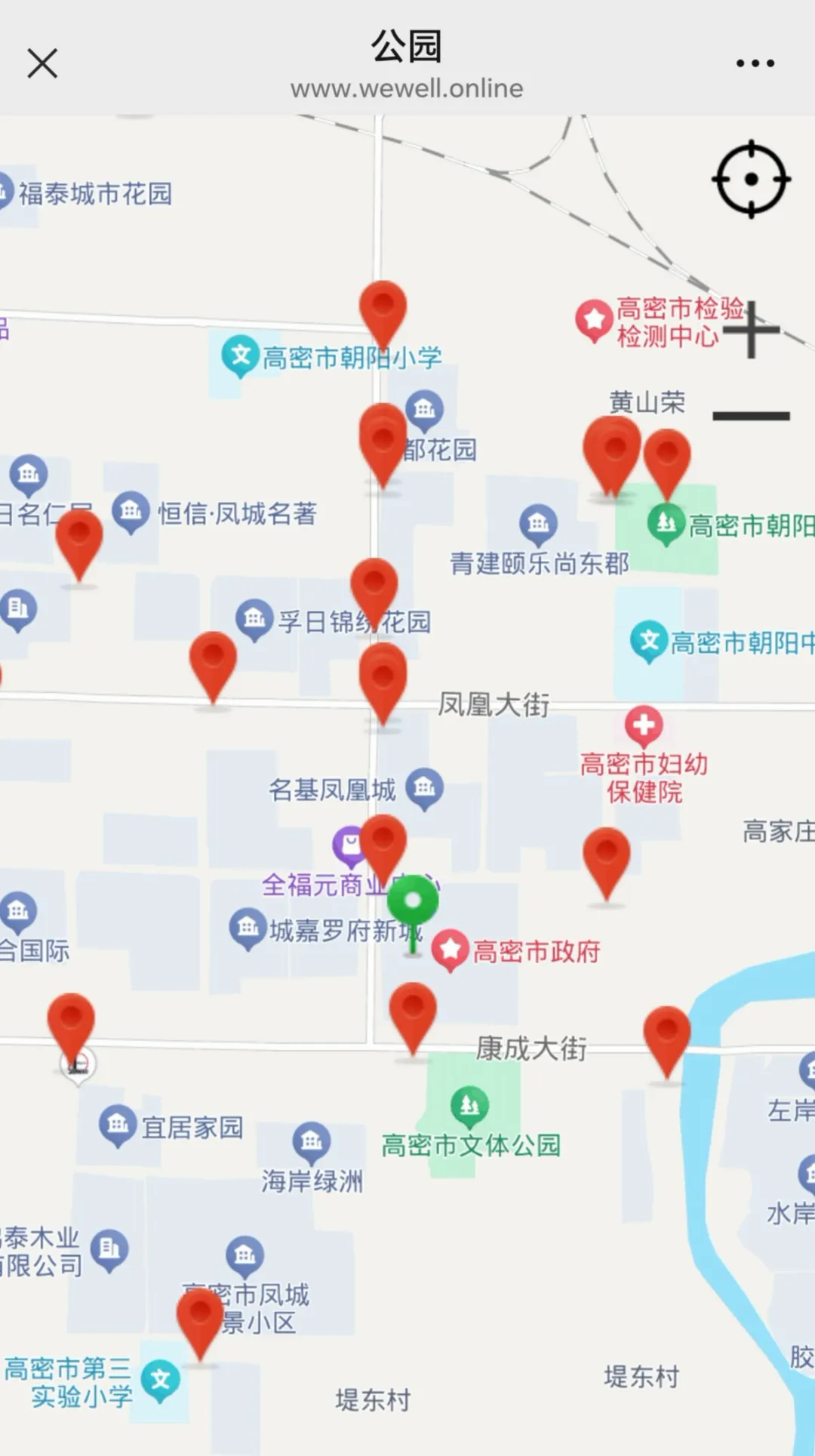Click the 高密市文体公园 park icon
This screenshot has width=815, height=1456.
[x=469, y=1104]
